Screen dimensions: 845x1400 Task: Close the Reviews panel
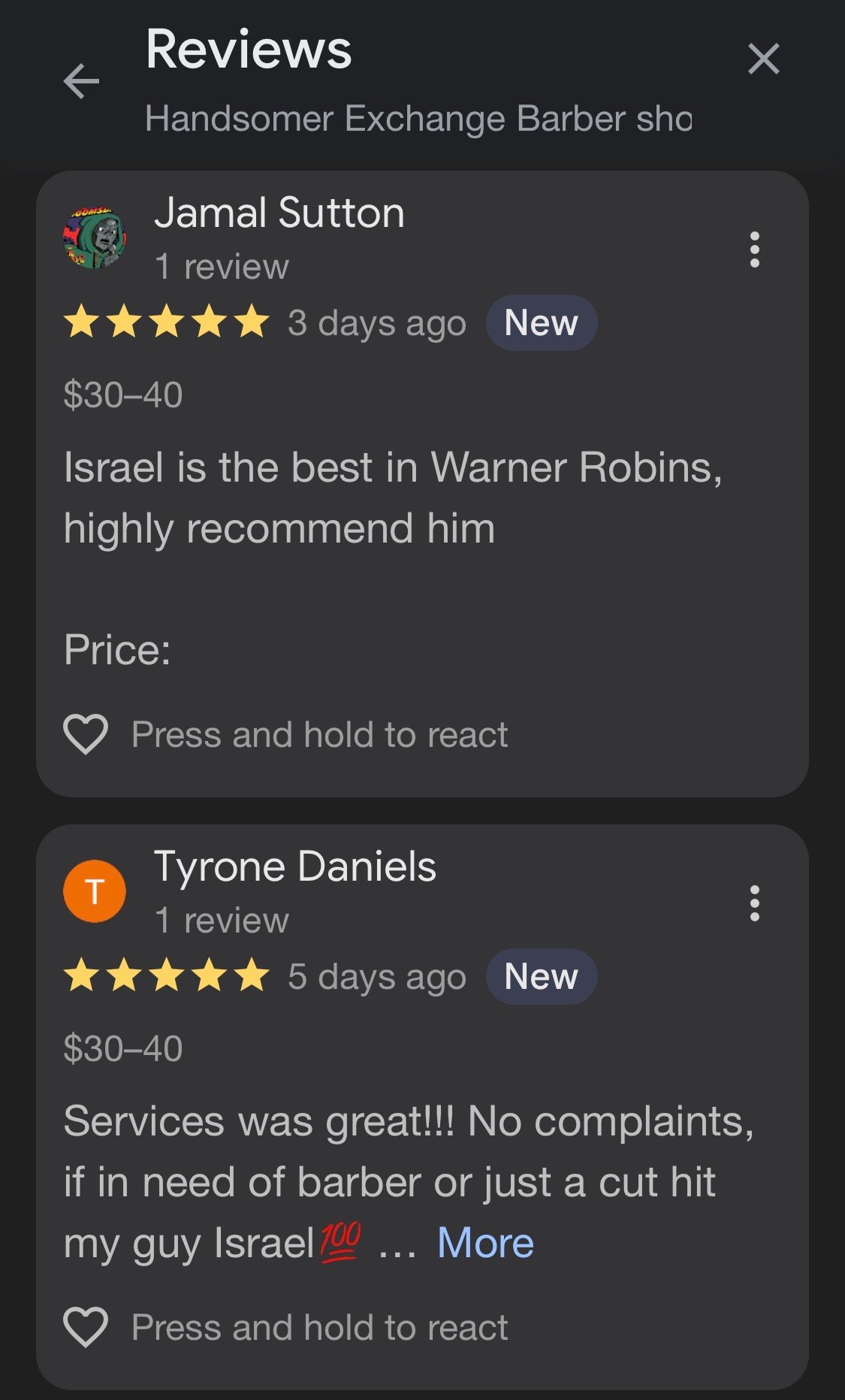pyautogui.click(x=763, y=59)
